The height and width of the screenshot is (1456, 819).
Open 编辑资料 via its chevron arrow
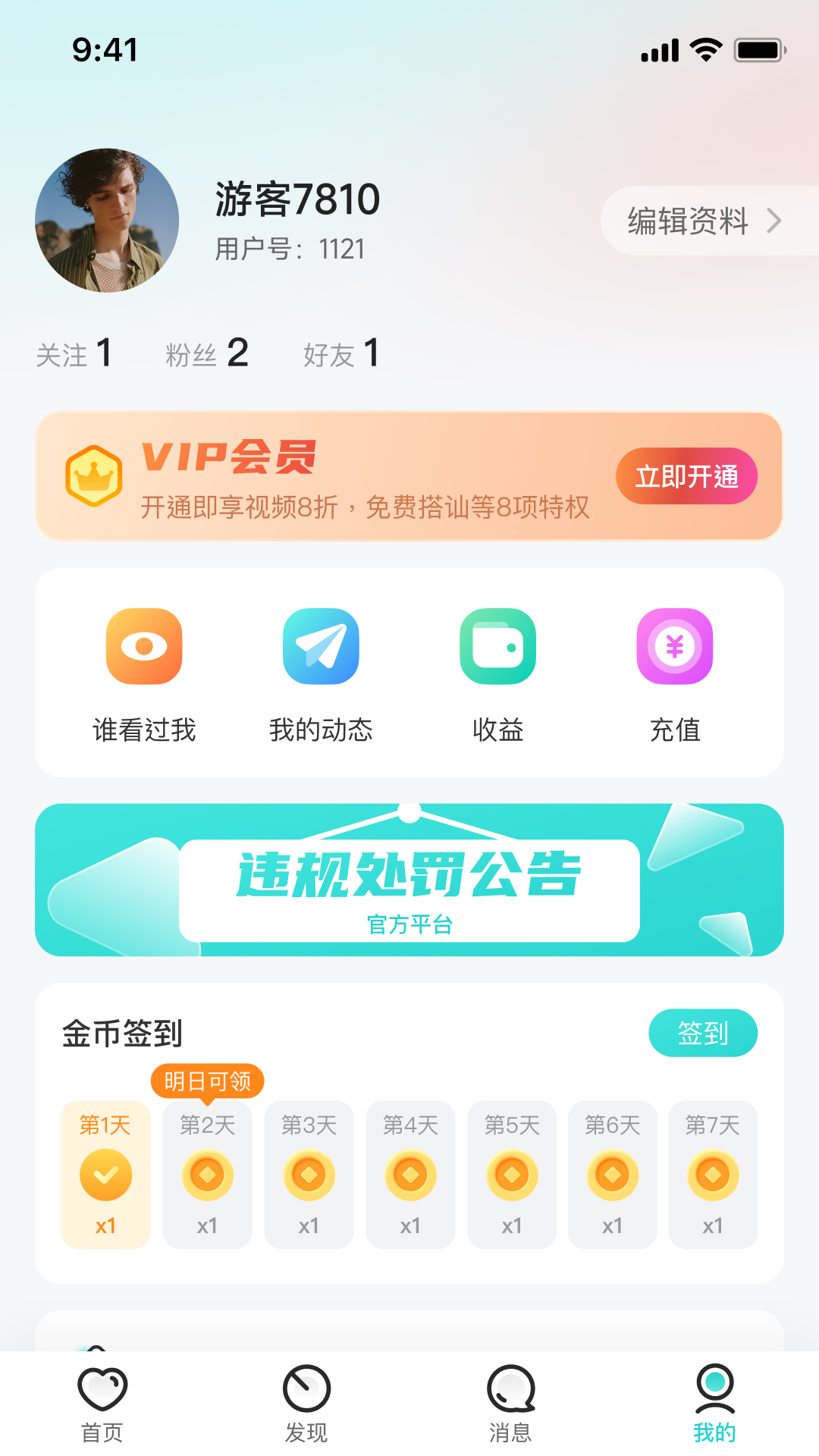coord(775,221)
